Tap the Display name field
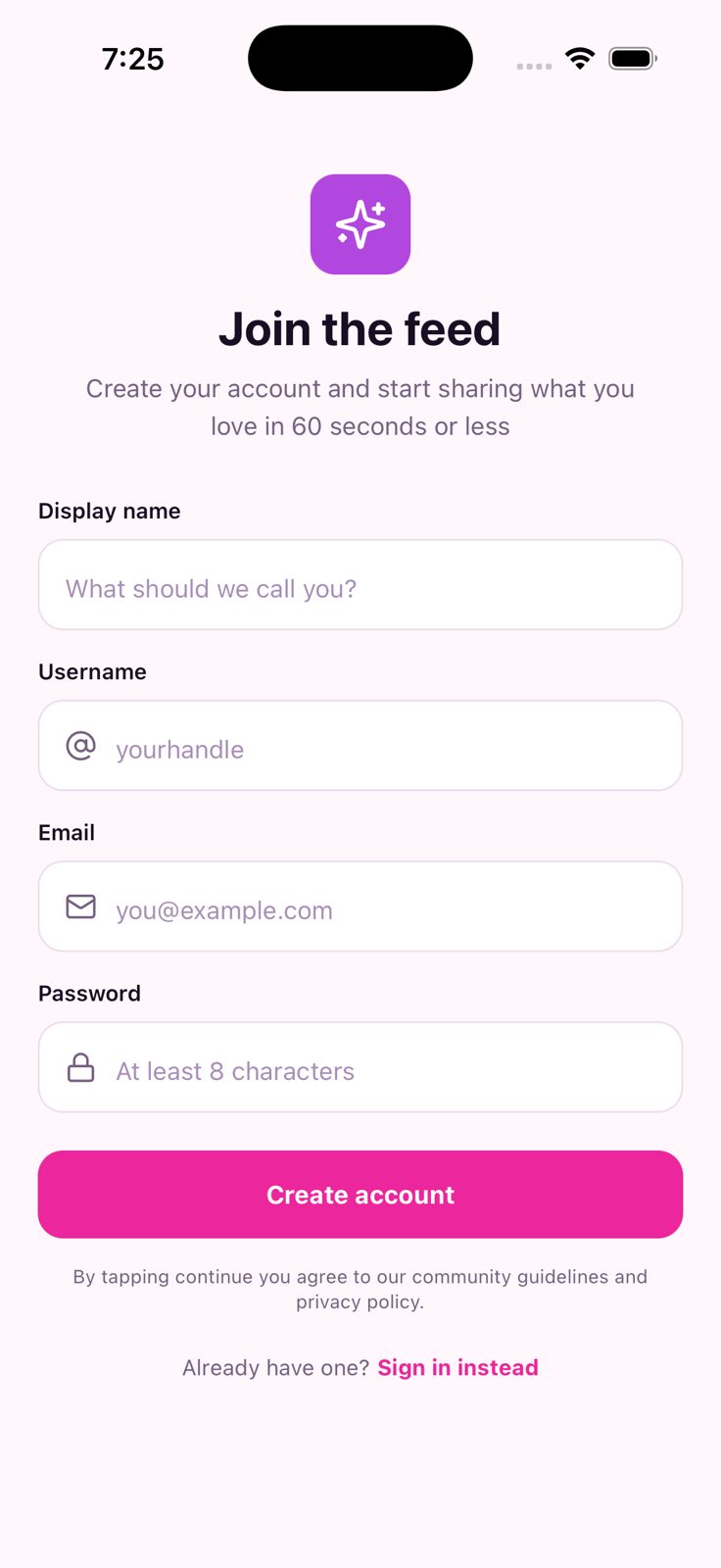Image resolution: width=721 pixels, height=1568 pixels. 360,585
